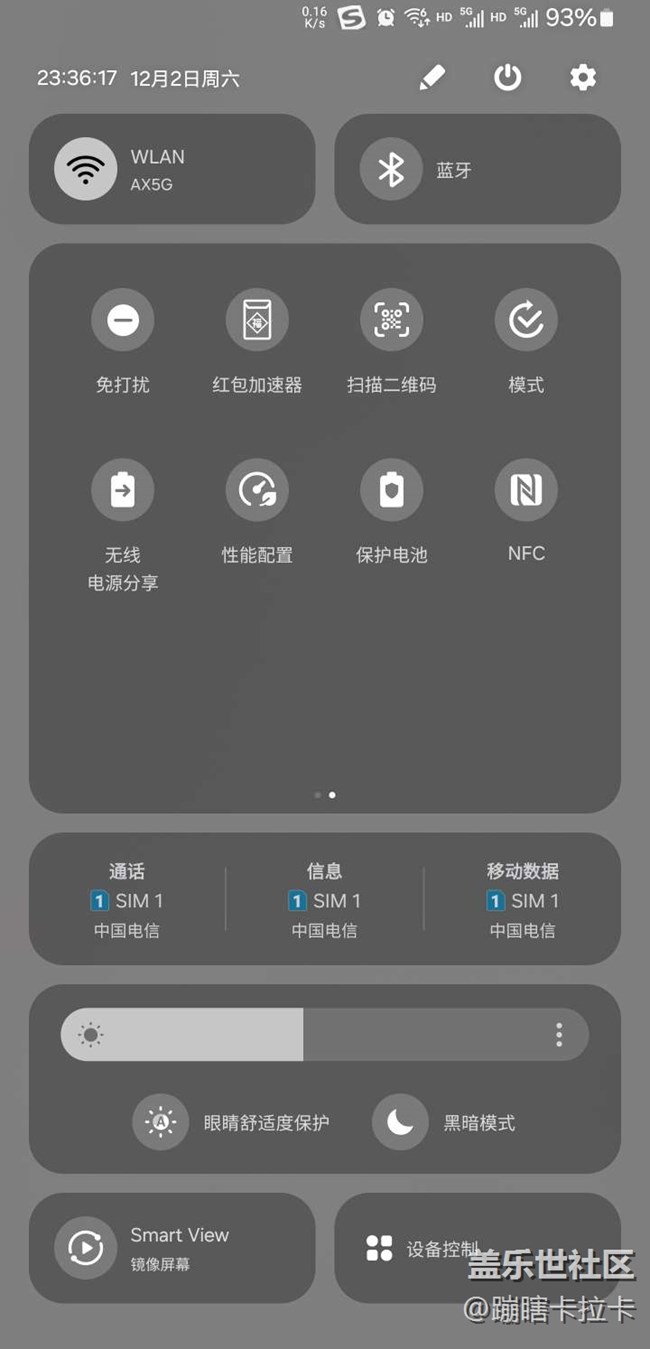
Task: Open the power menu
Action: pyautogui.click(x=508, y=78)
